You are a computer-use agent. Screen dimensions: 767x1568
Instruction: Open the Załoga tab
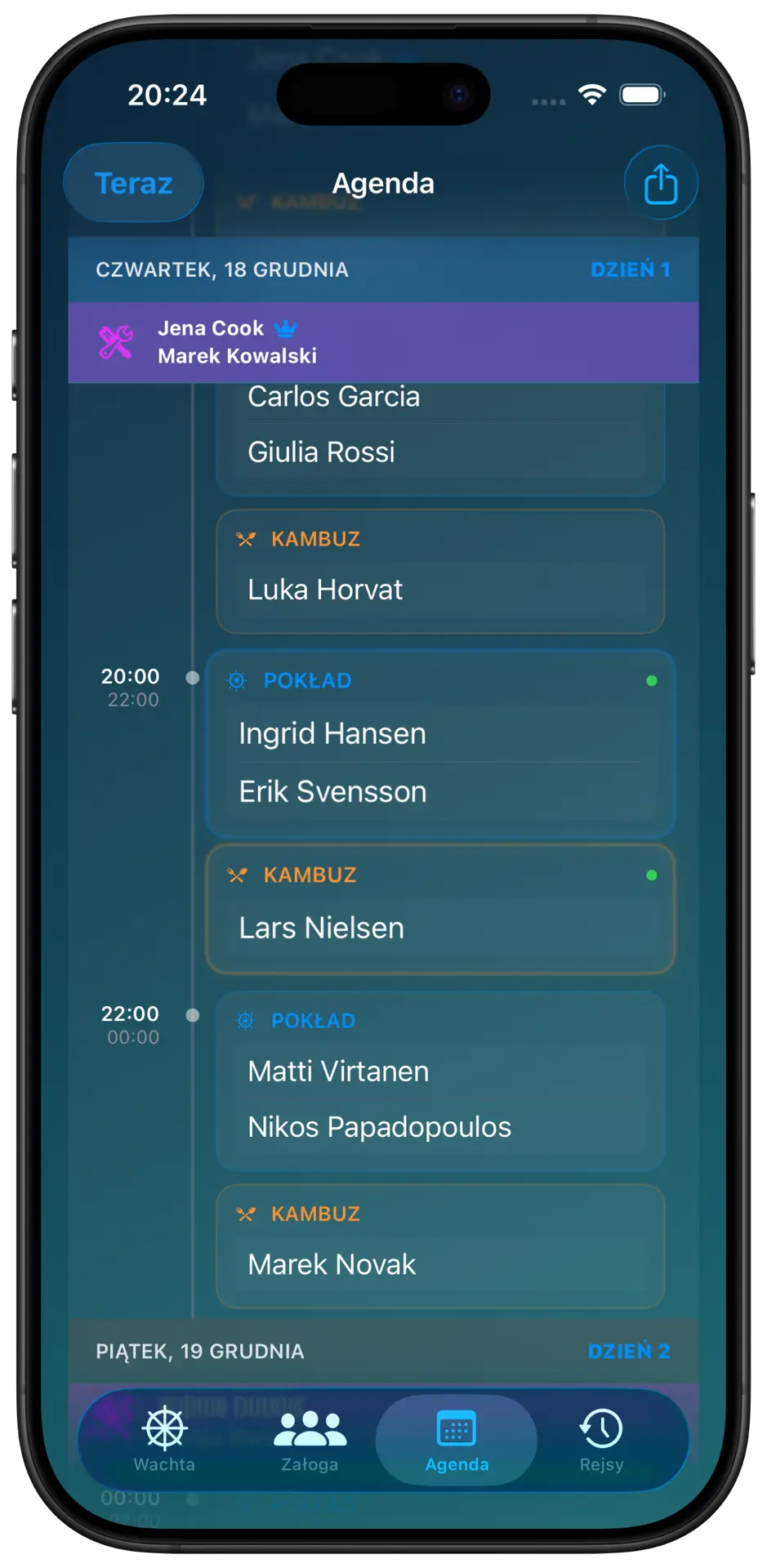[310, 1441]
